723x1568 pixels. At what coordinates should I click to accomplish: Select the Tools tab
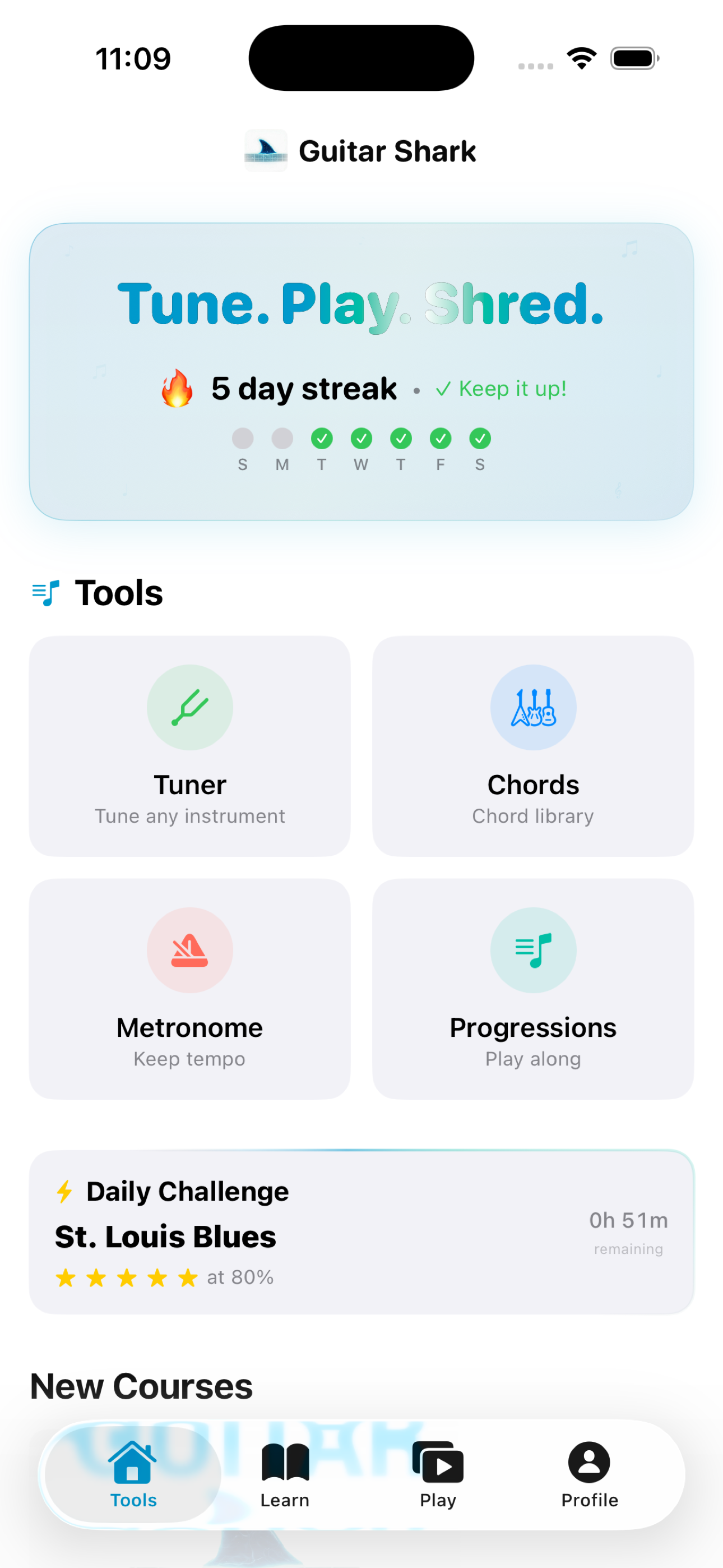tap(133, 1474)
